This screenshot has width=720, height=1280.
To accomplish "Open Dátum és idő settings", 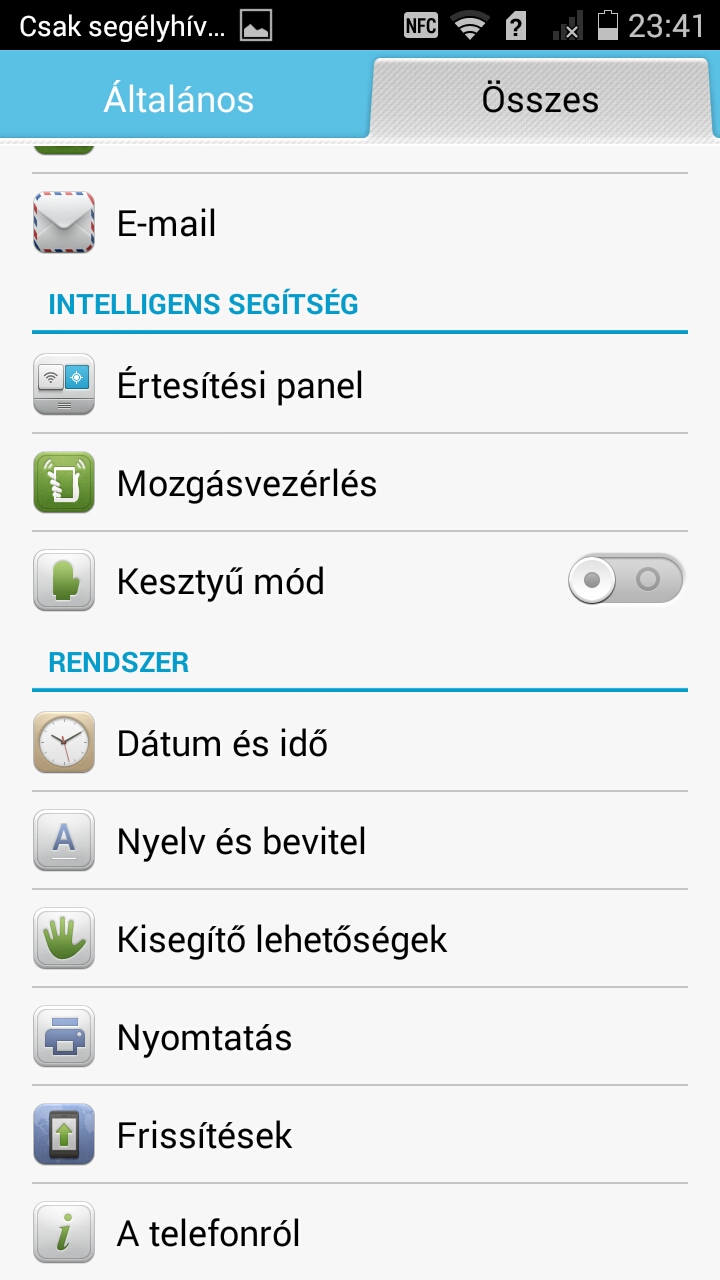I will pyautogui.click(x=360, y=743).
